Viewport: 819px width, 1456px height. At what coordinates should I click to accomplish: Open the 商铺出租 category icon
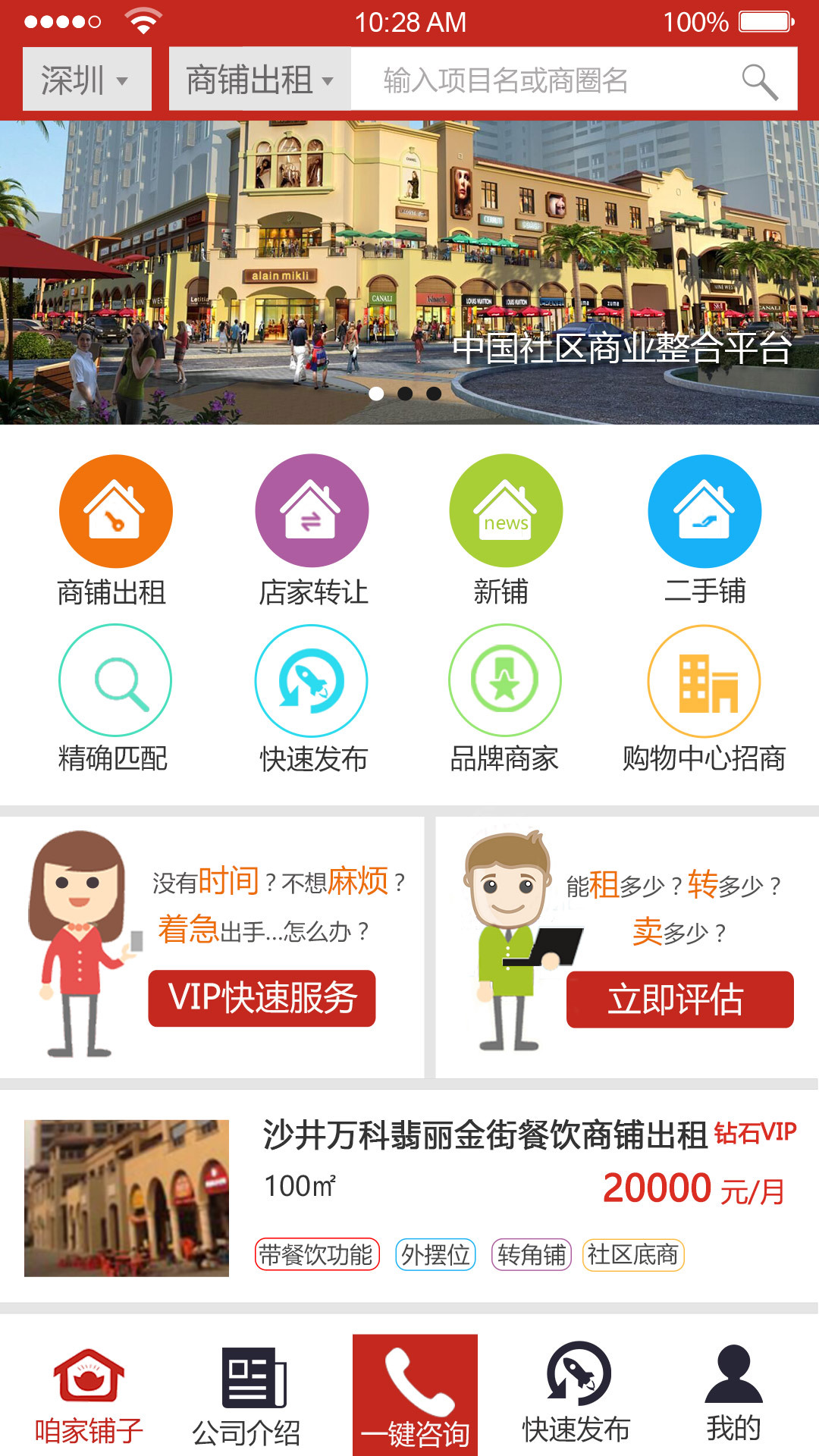click(115, 511)
